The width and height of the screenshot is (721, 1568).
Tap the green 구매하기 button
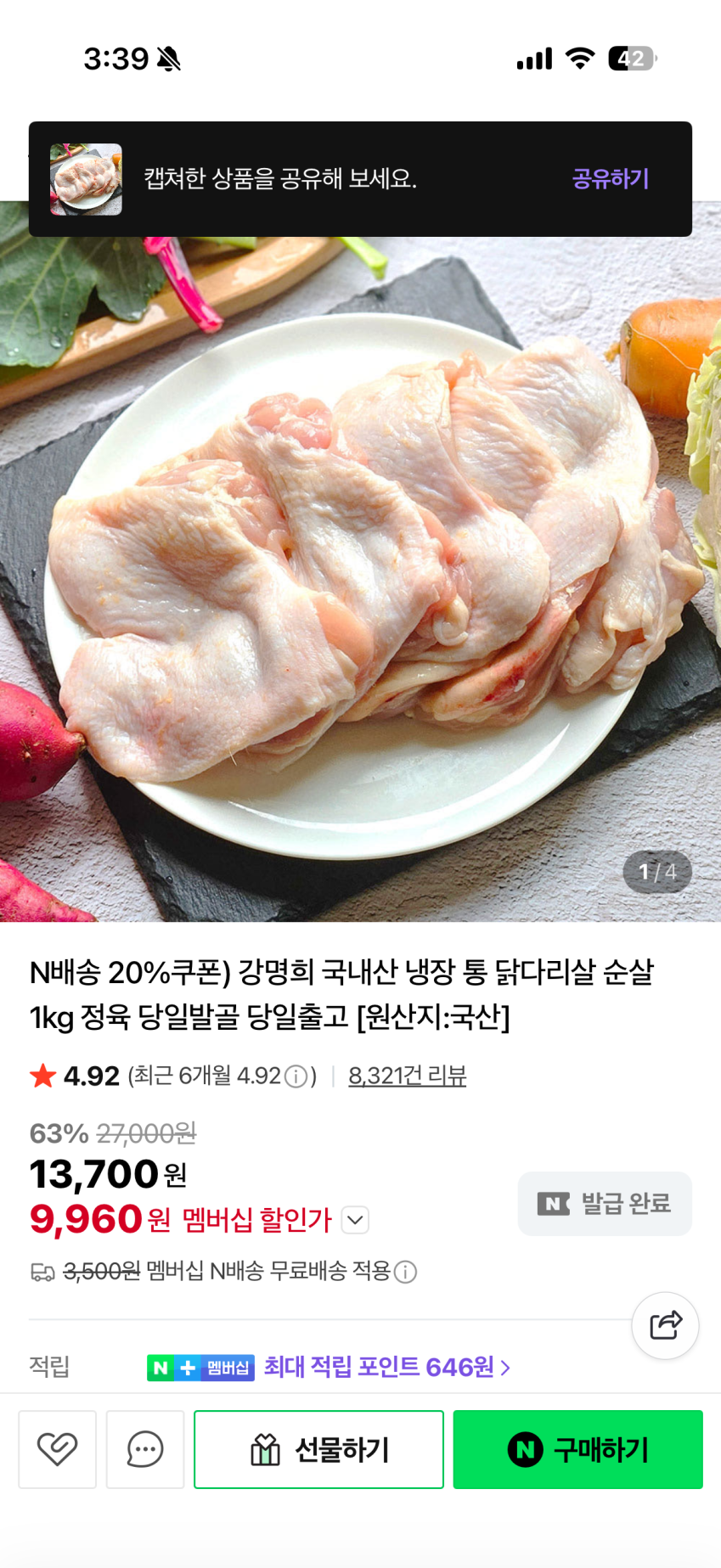tap(577, 1449)
